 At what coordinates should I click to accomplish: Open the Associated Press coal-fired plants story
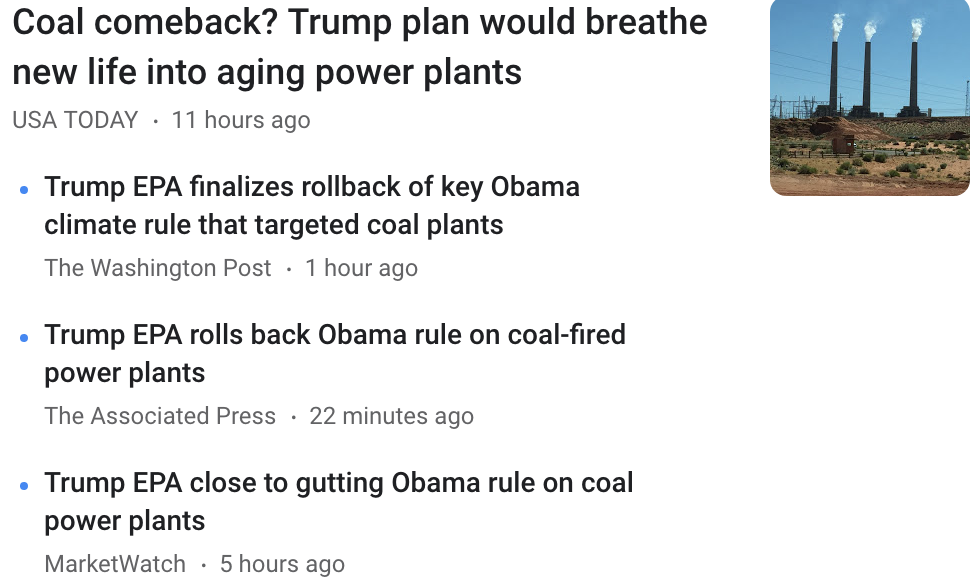(334, 353)
